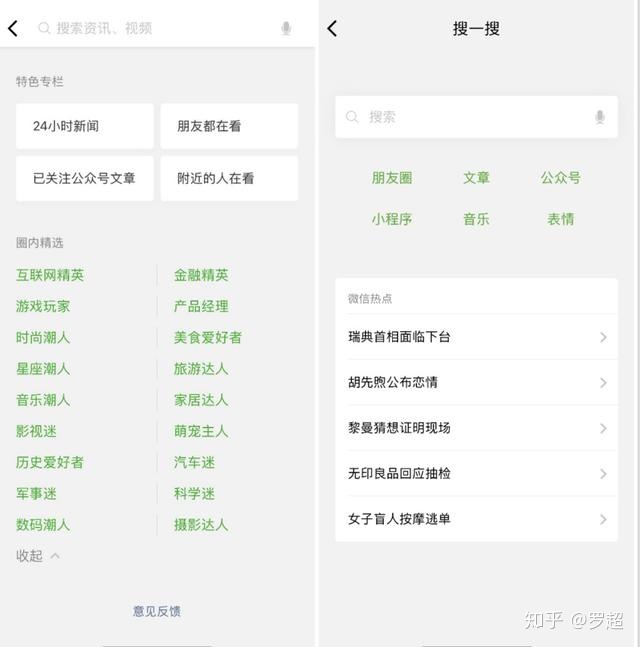
Task: Open 意见反馈 feedback link
Action: coord(157,611)
